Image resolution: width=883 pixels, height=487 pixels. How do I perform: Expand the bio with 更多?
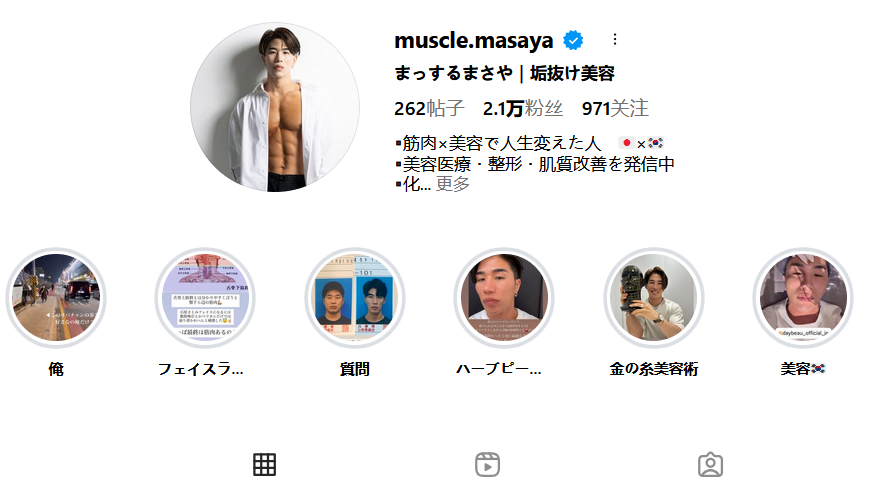(x=452, y=184)
